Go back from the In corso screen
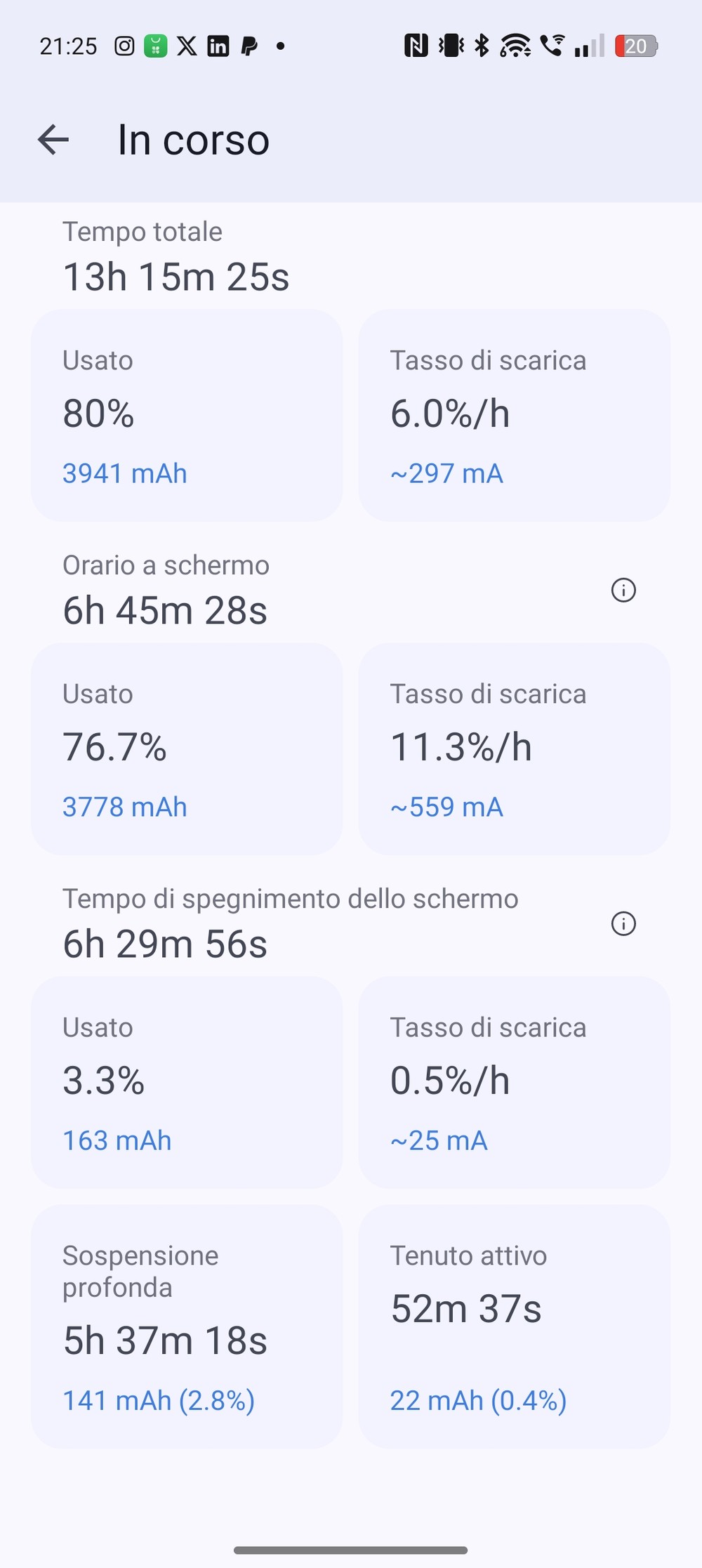Image resolution: width=702 pixels, height=1568 pixels. [x=53, y=139]
